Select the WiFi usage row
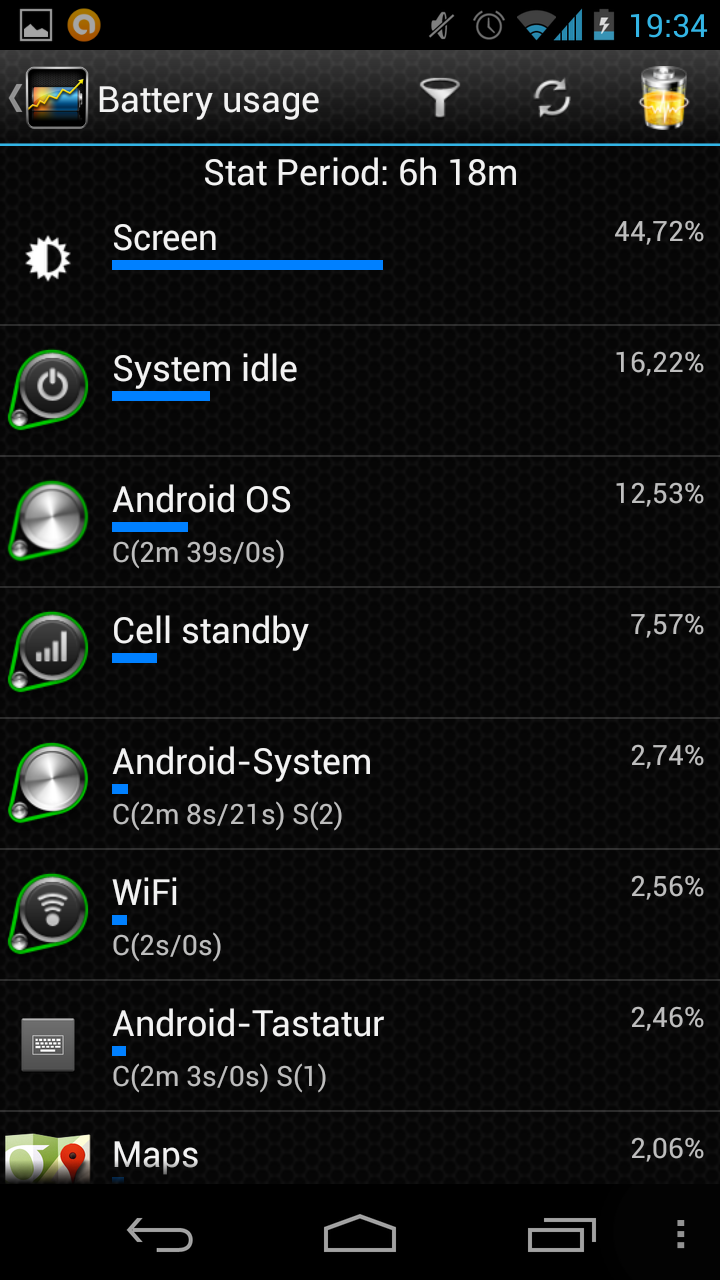This screenshot has height=1280, width=720. (360, 915)
